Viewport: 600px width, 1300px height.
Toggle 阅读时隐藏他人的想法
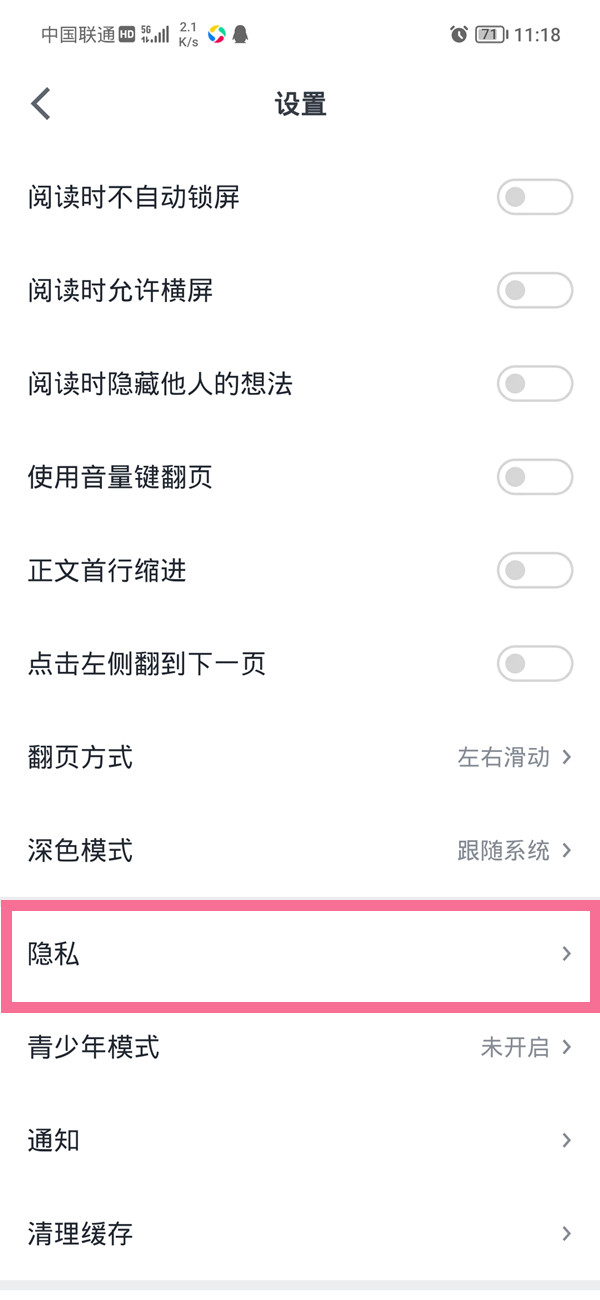[x=534, y=384]
